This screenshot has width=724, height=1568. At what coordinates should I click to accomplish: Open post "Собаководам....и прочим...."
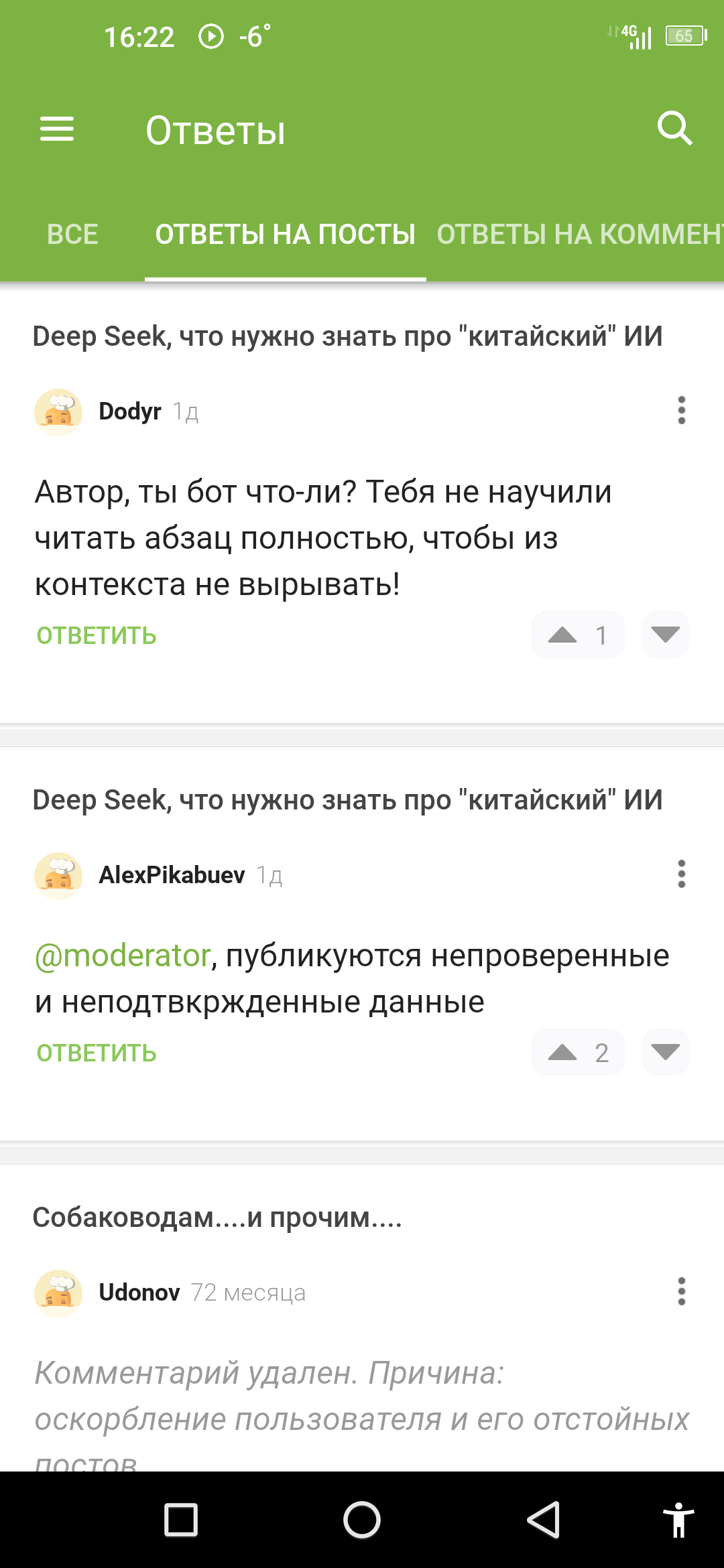point(217,1218)
